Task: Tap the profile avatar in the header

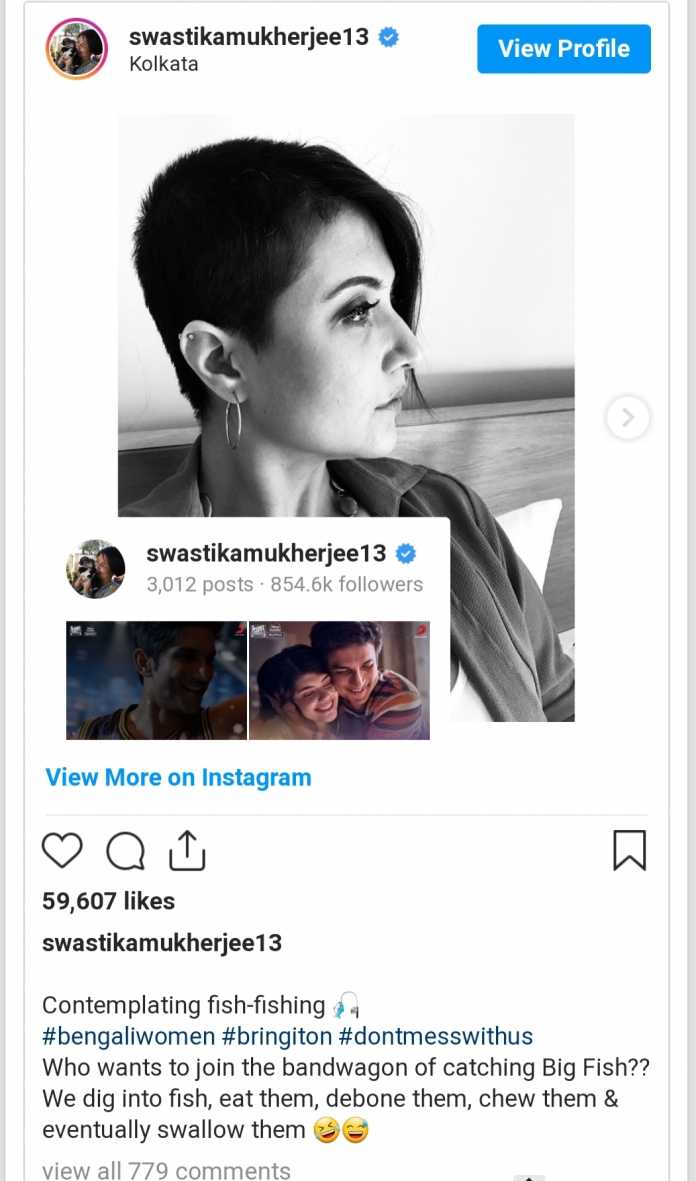Action: pyautogui.click(x=77, y=49)
